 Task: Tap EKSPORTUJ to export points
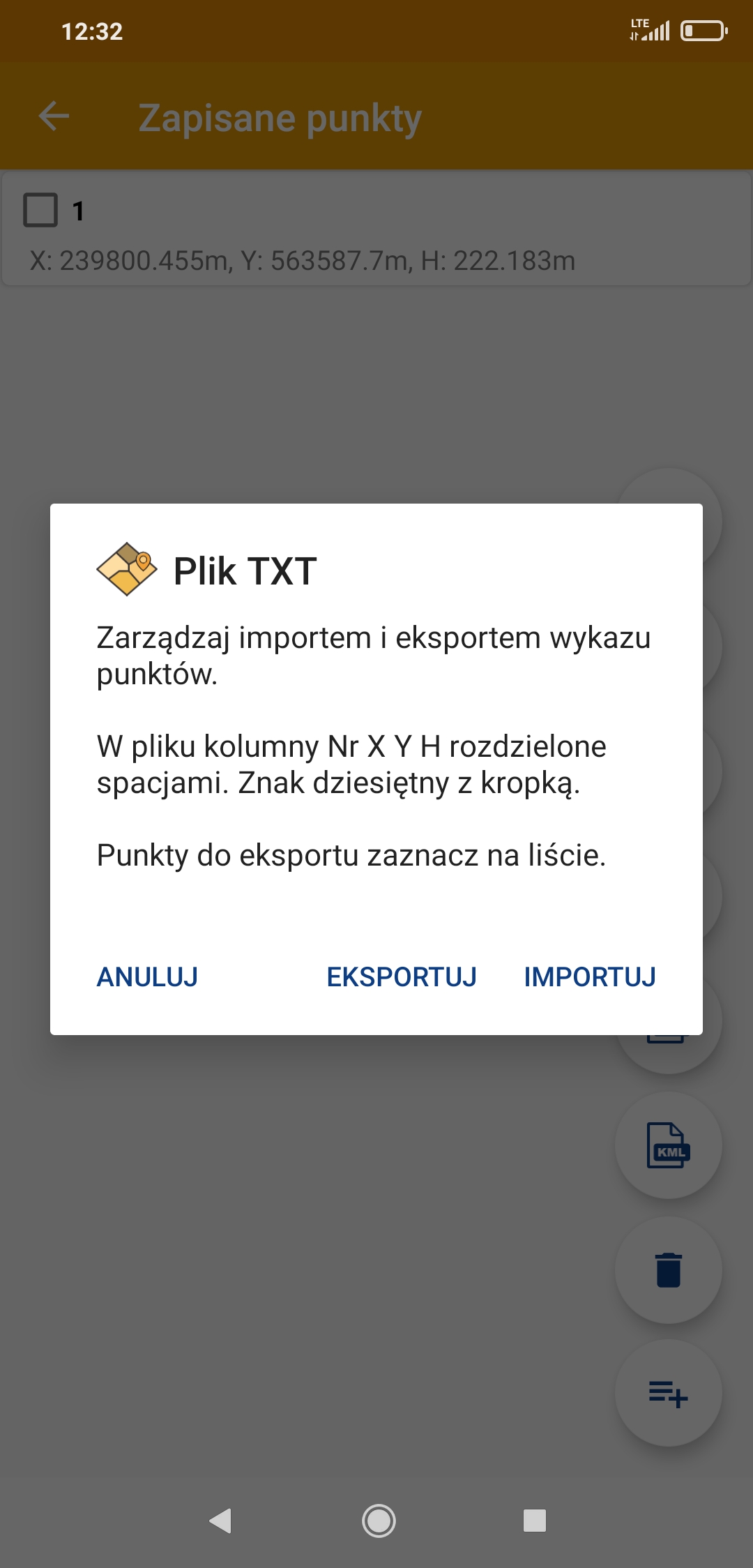(402, 977)
